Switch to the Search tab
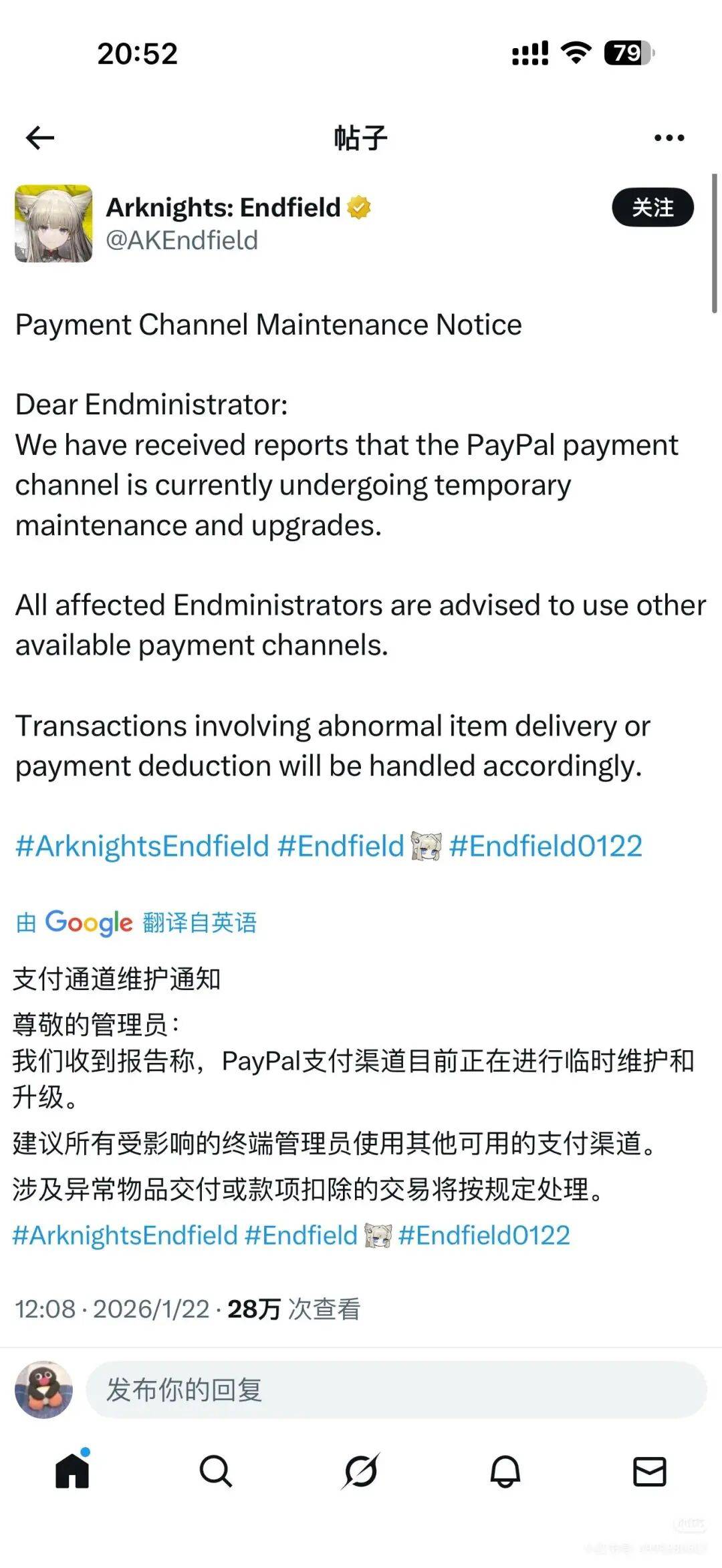The width and height of the screenshot is (722, 1568). (216, 1471)
